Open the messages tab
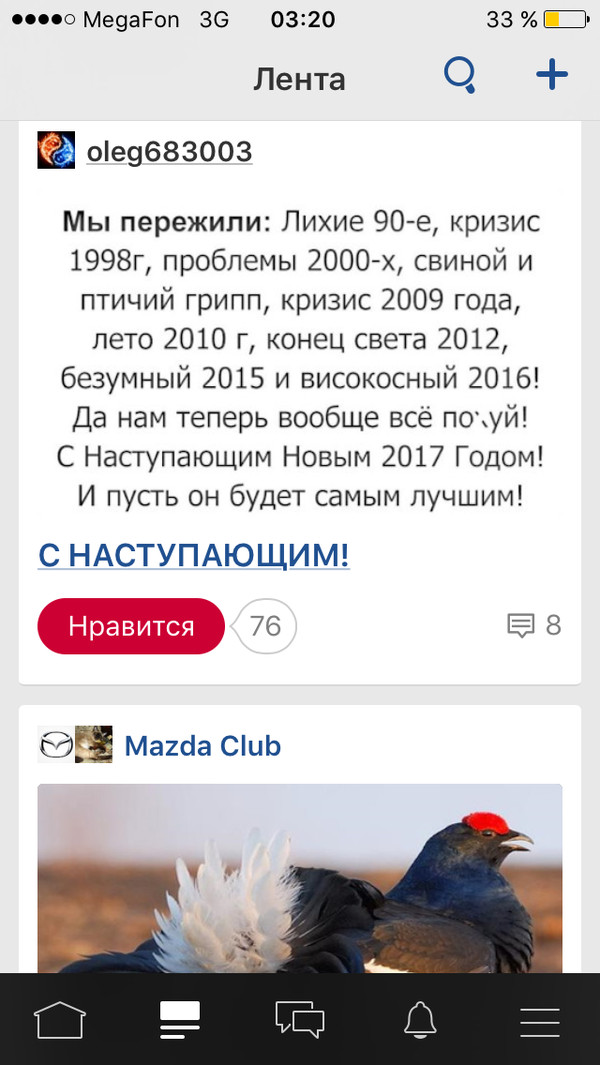 [300, 1020]
